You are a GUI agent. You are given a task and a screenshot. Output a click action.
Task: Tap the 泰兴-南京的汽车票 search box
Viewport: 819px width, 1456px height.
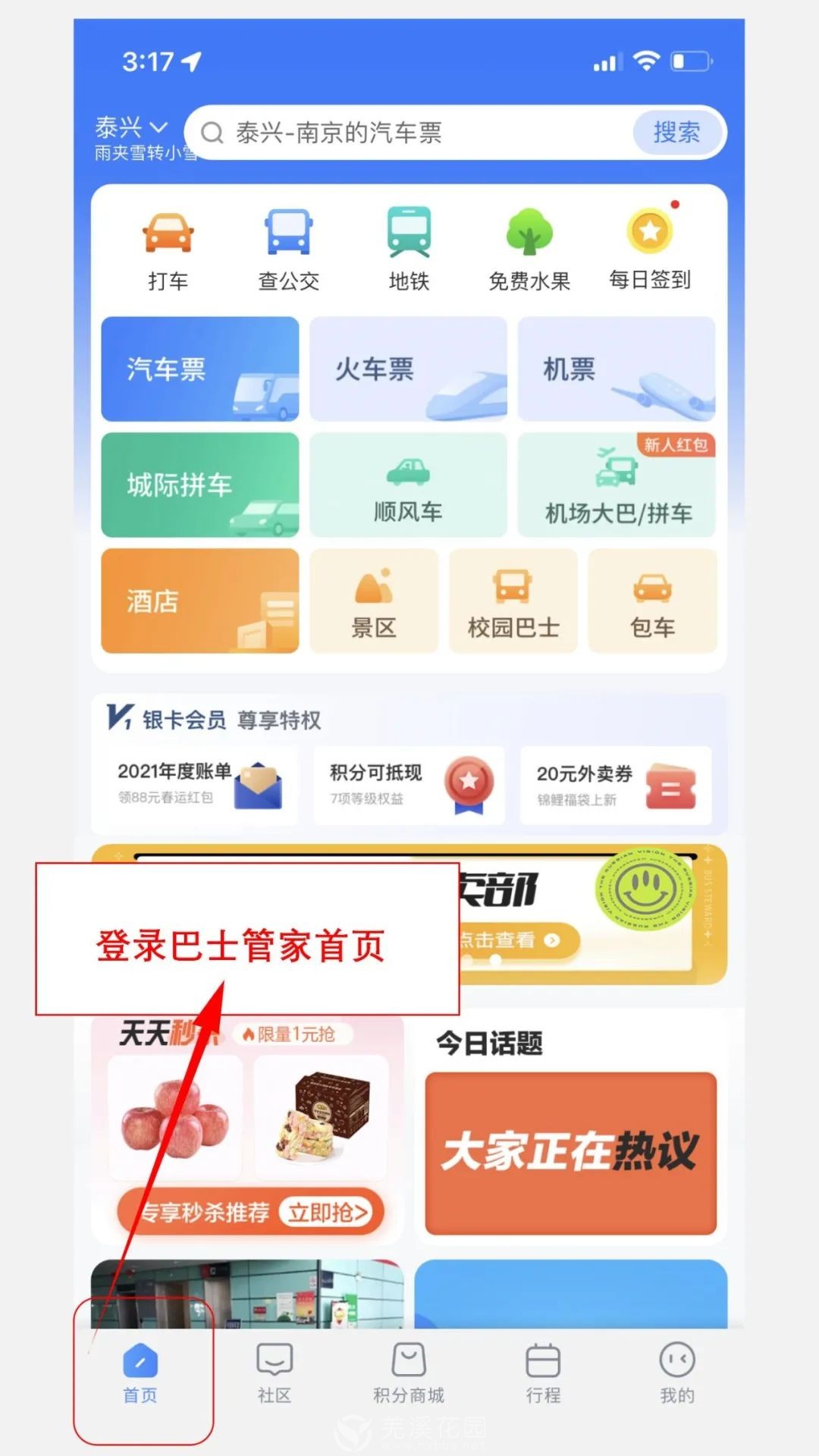409,133
